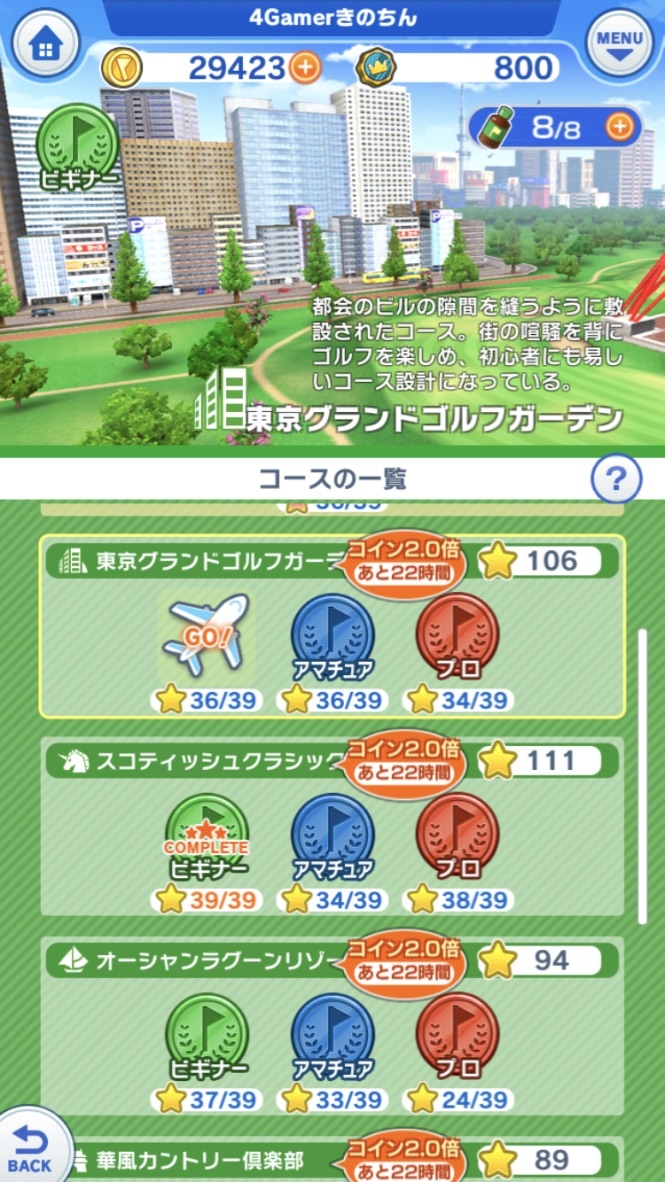
Task: Pick プロ for オーシャンラグーンリゾート
Action: pos(457,1036)
